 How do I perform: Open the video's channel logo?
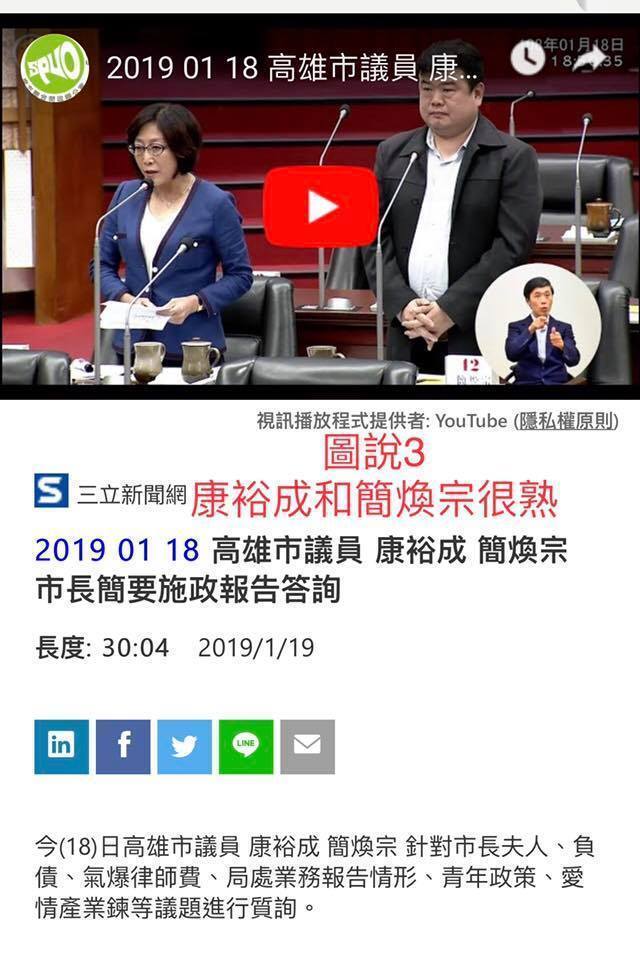click(x=55, y=65)
